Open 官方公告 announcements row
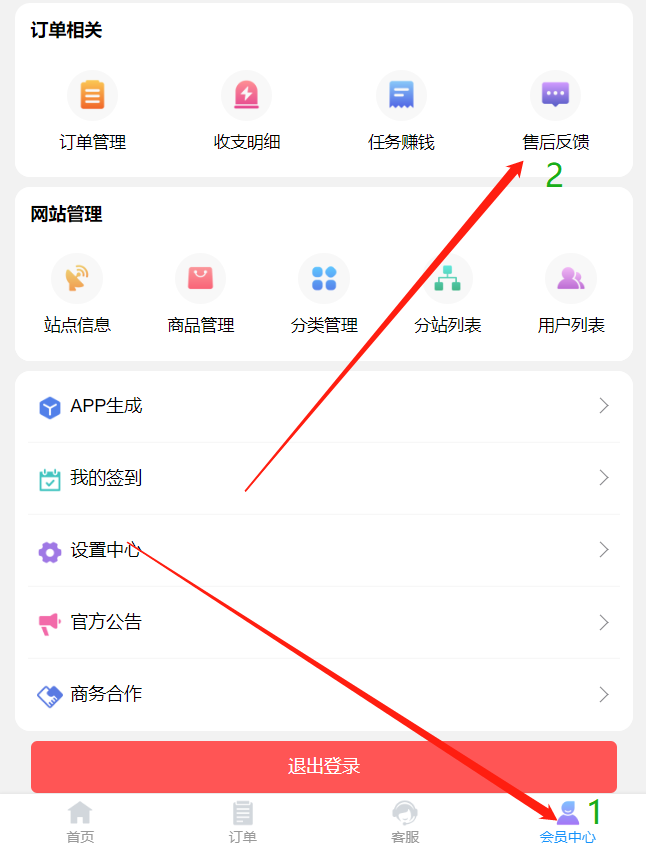The height and width of the screenshot is (855, 646). (323, 622)
